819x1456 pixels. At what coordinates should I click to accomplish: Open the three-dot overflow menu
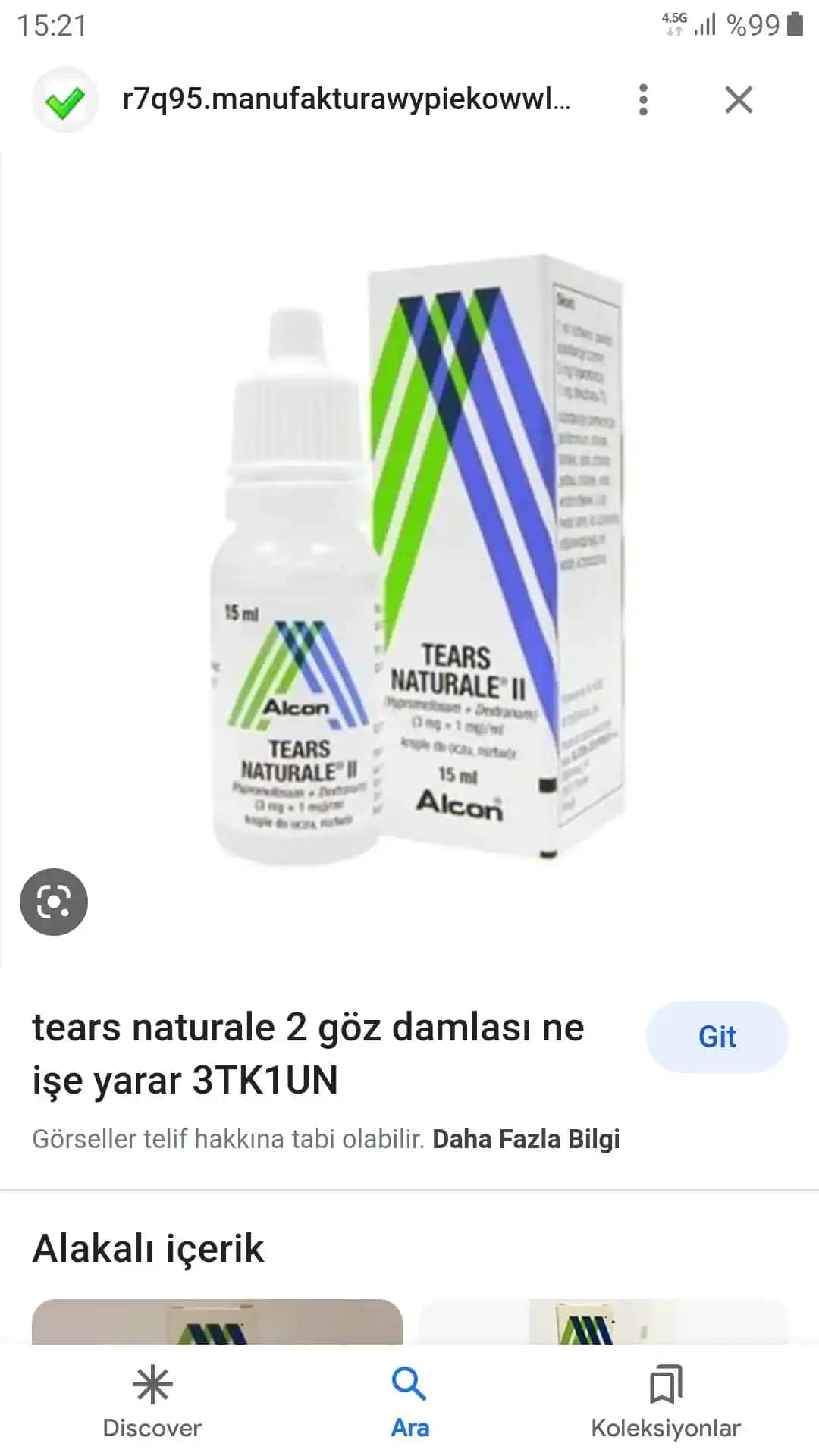tap(644, 99)
